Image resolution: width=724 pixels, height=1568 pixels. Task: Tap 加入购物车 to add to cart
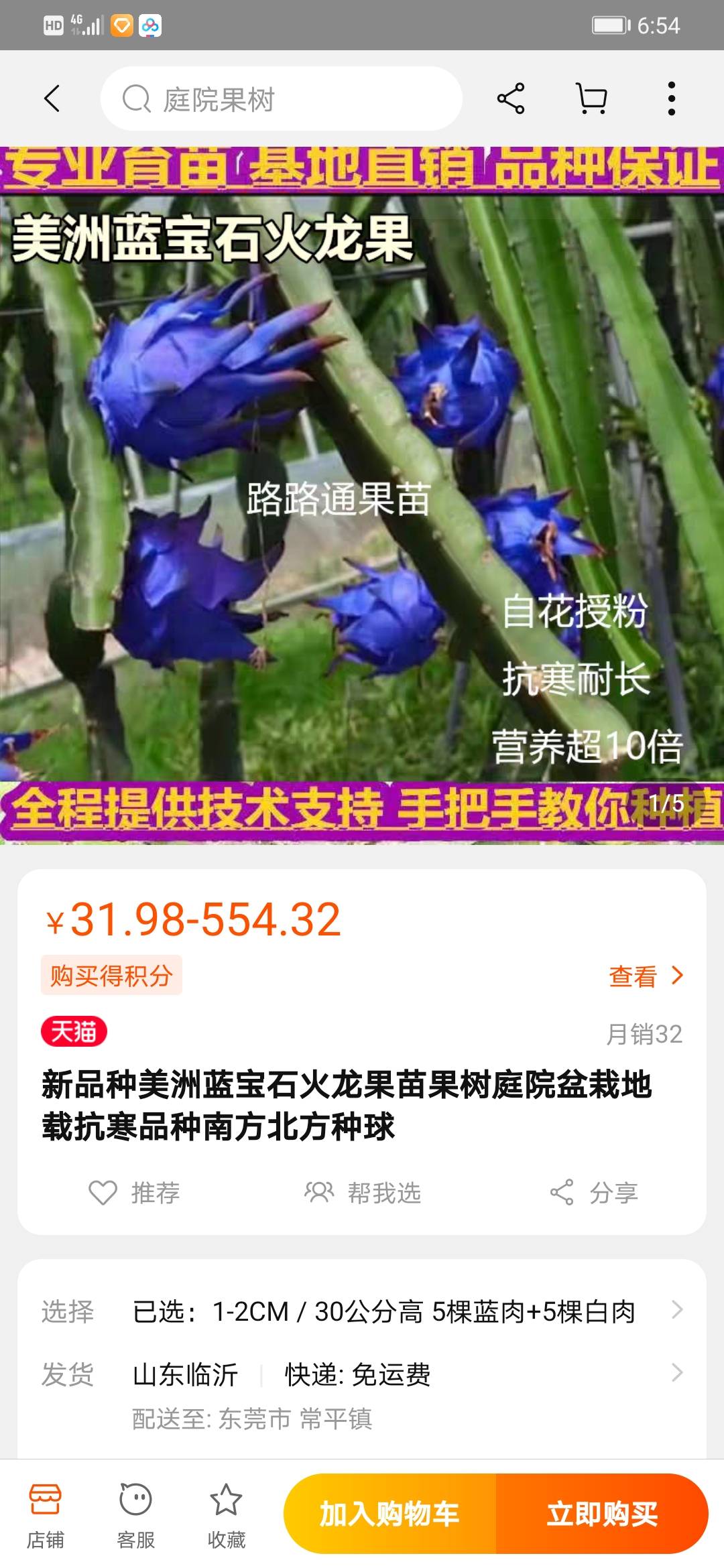pyautogui.click(x=390, y=1514)
